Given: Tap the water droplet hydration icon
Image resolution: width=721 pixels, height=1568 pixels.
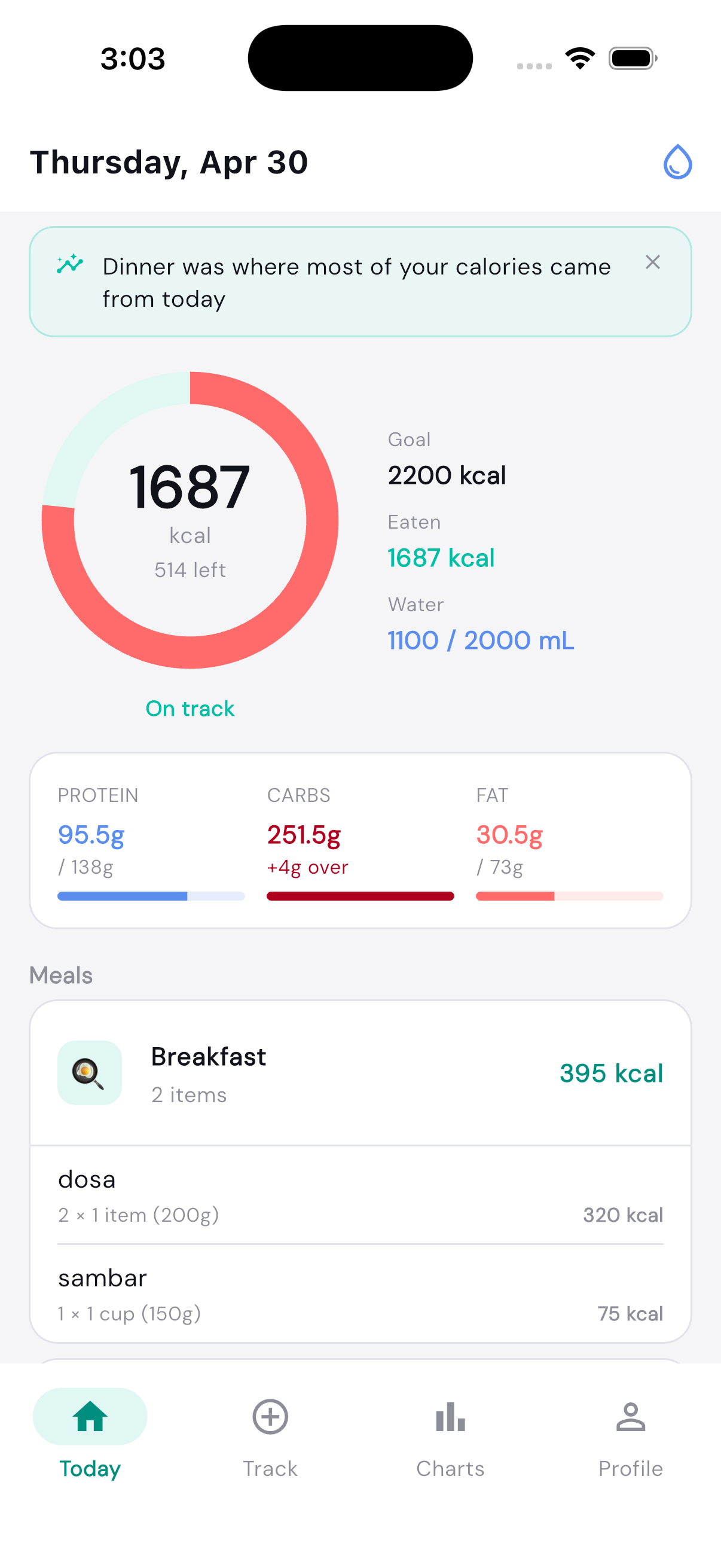Looking at the screenshot, I should pyautogui.click(x=677, y=163).
